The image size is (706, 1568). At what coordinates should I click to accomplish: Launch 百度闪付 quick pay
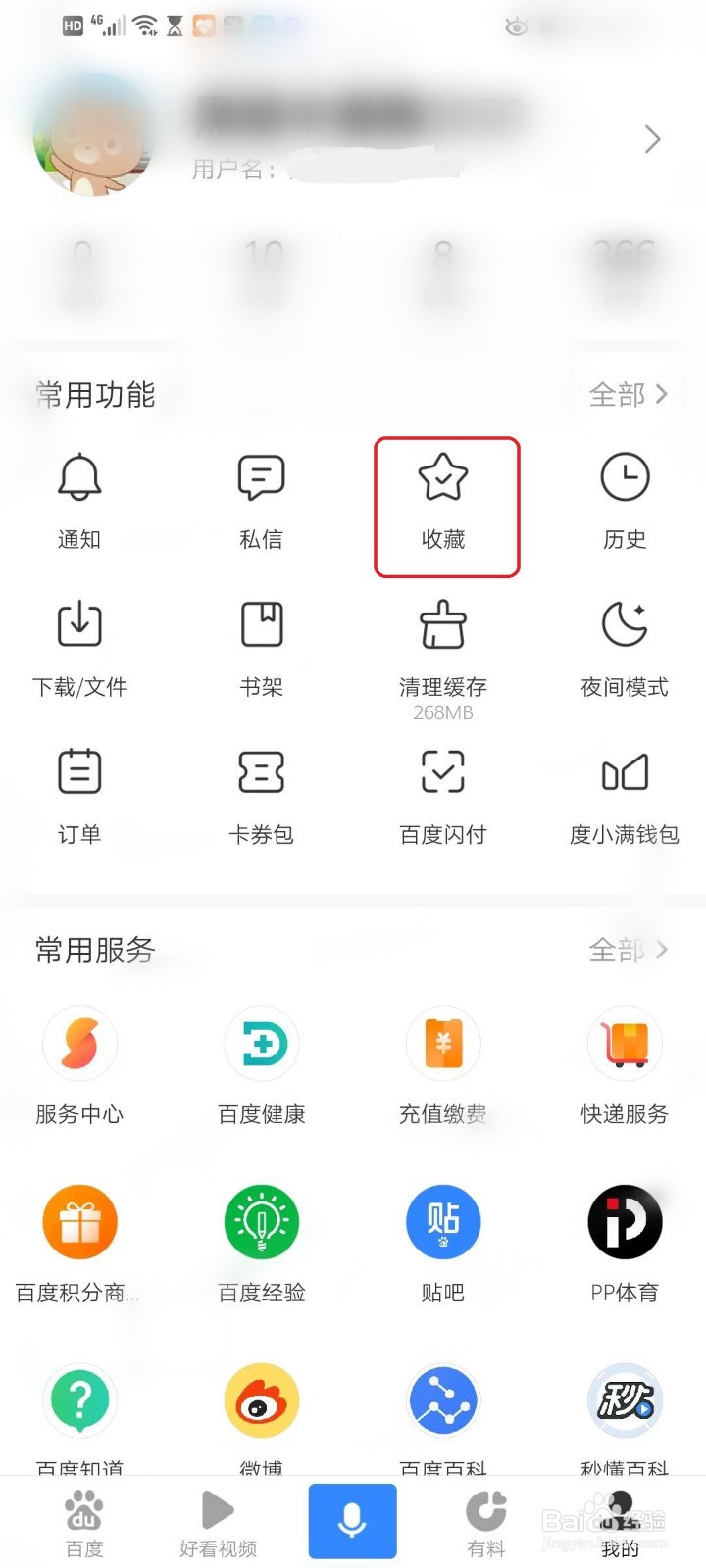(x=442, y=796)
